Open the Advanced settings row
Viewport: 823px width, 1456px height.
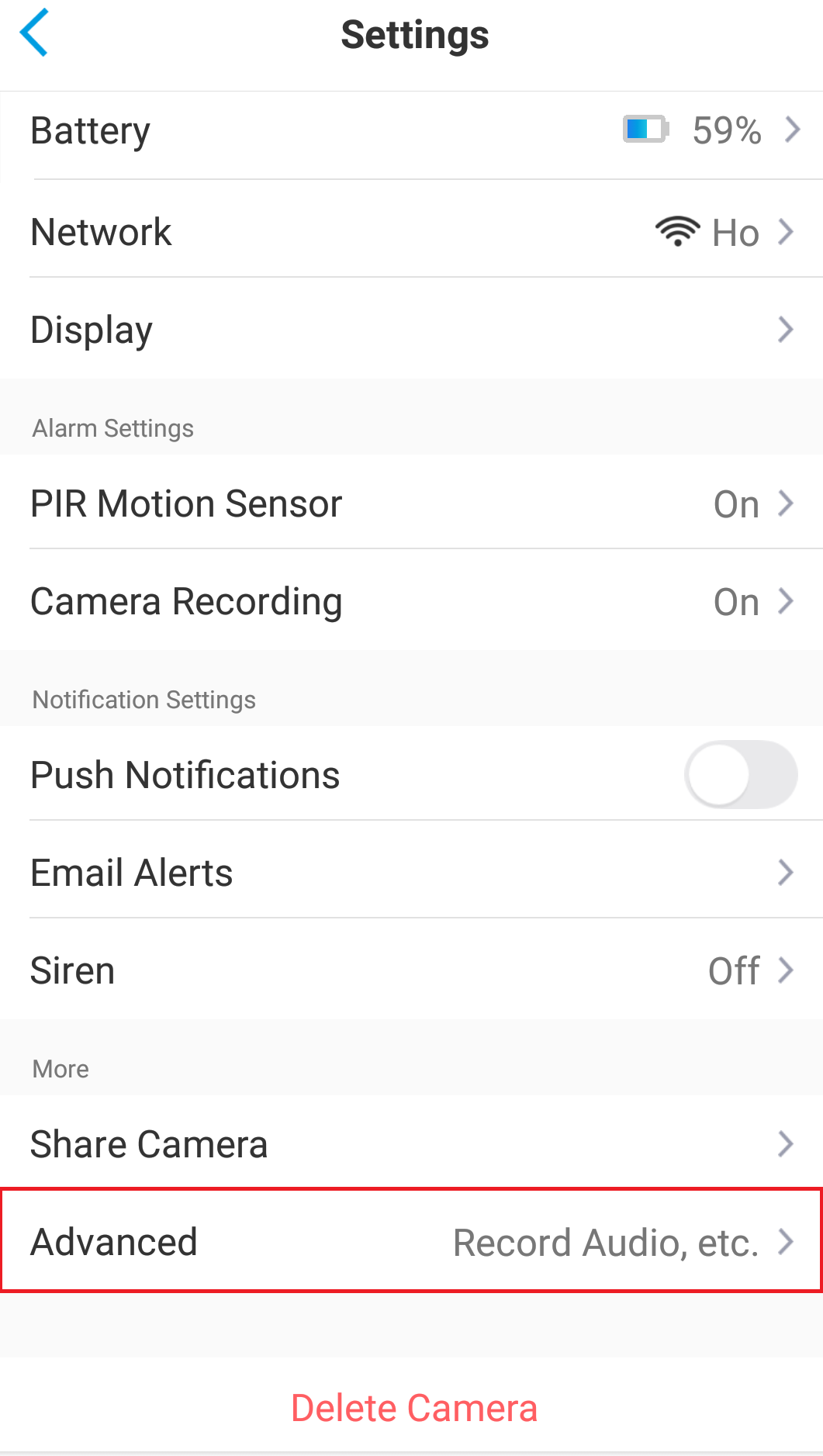coord(411,1241)
